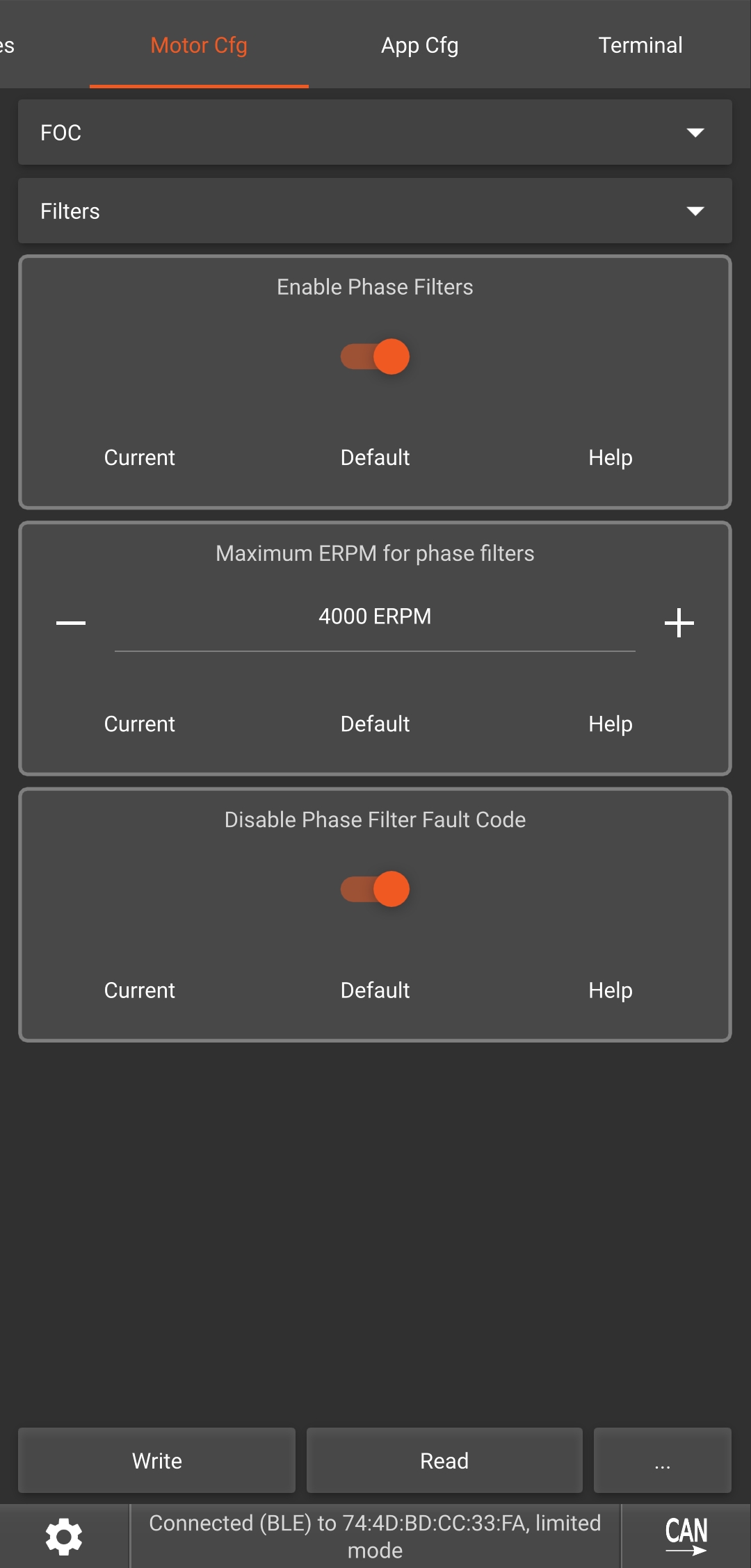Screen dimensions: 751x1568
Task: Write the motor configuration
Action: [157, 1461]
